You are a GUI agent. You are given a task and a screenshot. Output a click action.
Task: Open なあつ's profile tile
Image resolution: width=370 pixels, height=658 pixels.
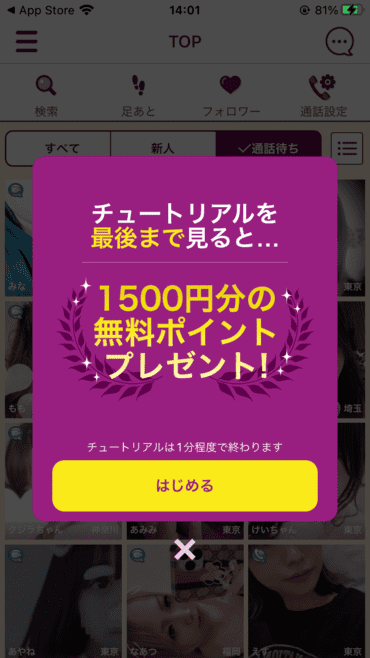185,601
